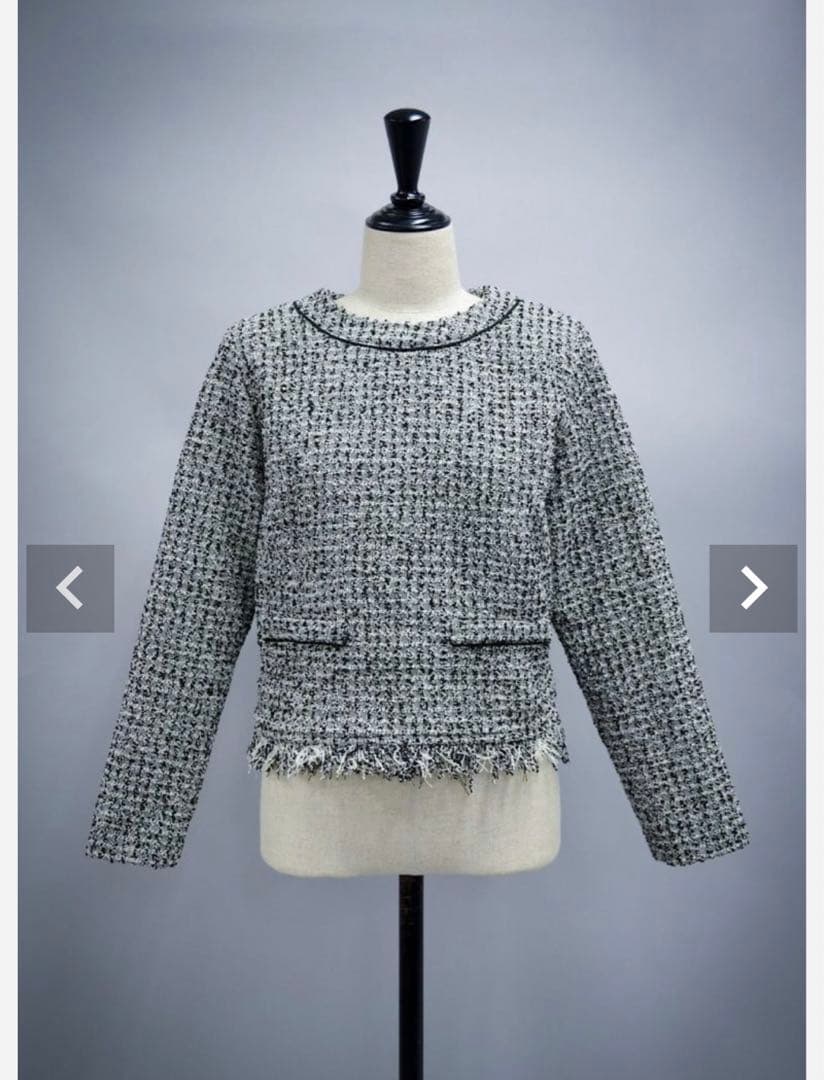Go to the previous product image
824x1080 pixels.
click(70, 588)
